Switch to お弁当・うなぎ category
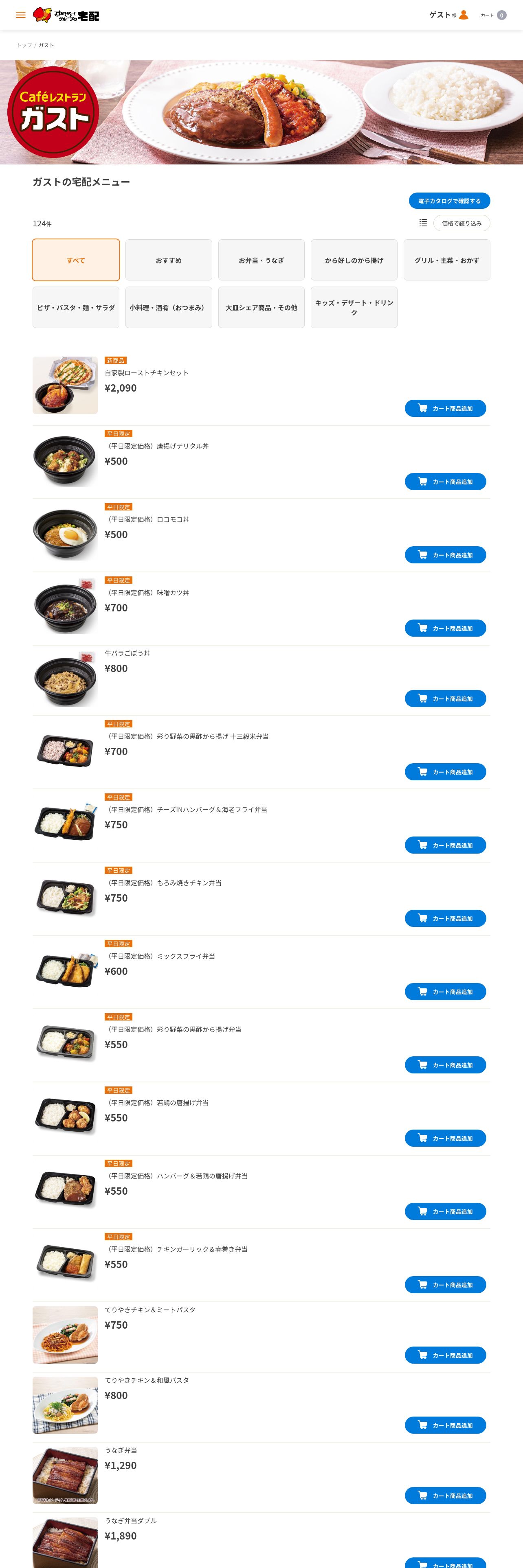This screenshot has height=1568, width=523. click(261, 260)
